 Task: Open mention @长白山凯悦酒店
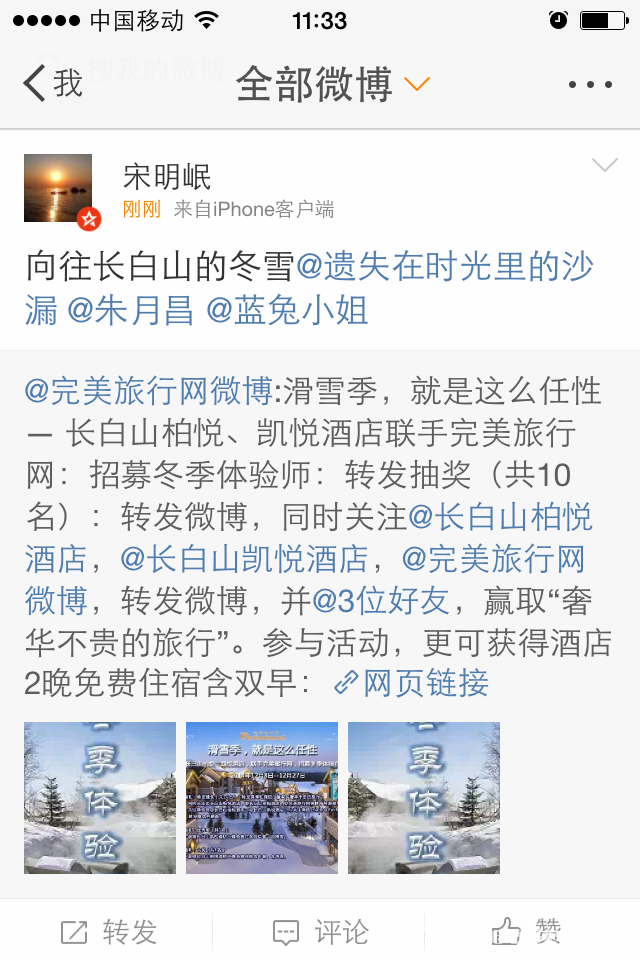click(x=244, y=559)
